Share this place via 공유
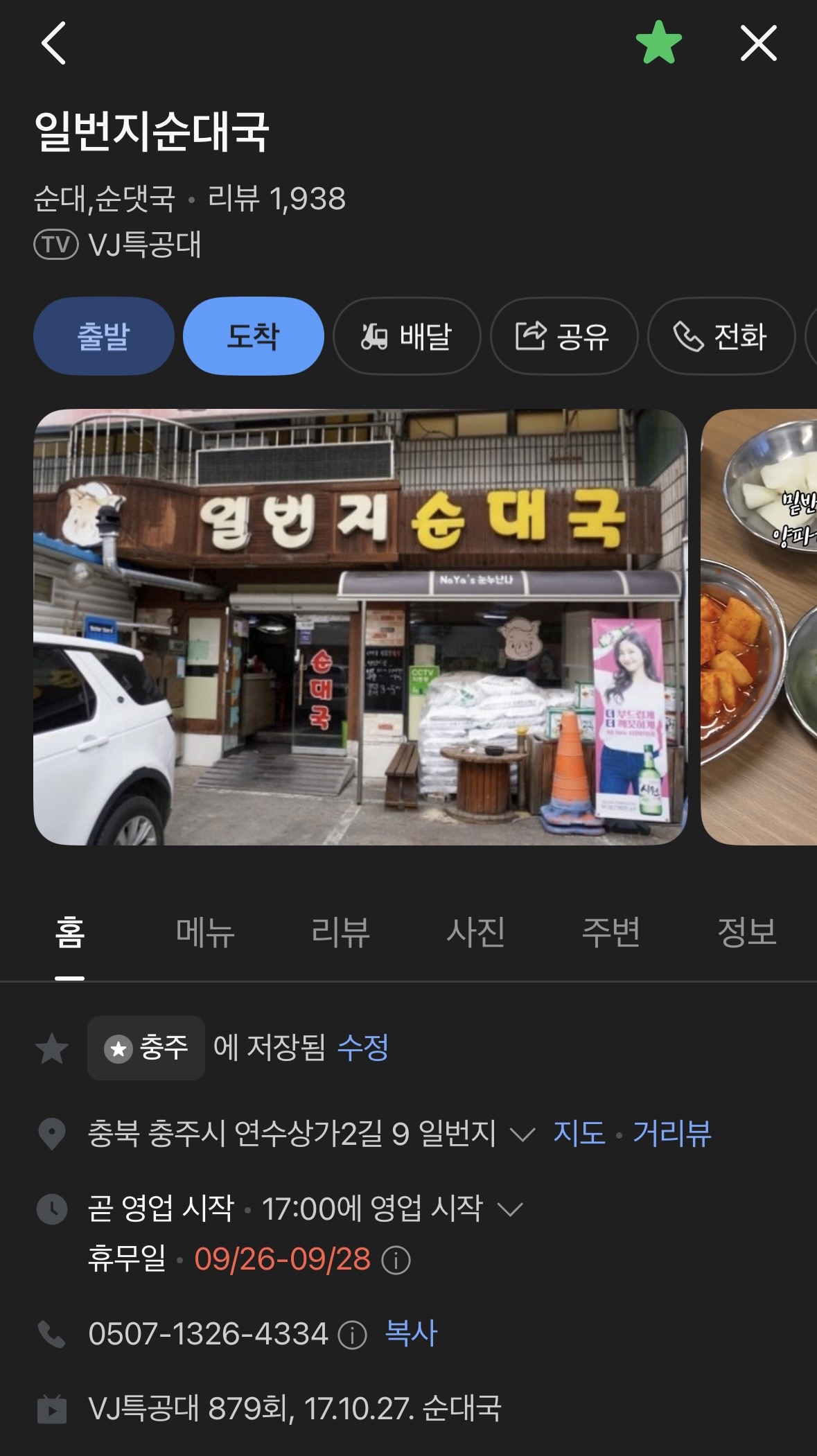Viewport: 817px width, 1456px height. pyautogui.click(x=563, y=336)
